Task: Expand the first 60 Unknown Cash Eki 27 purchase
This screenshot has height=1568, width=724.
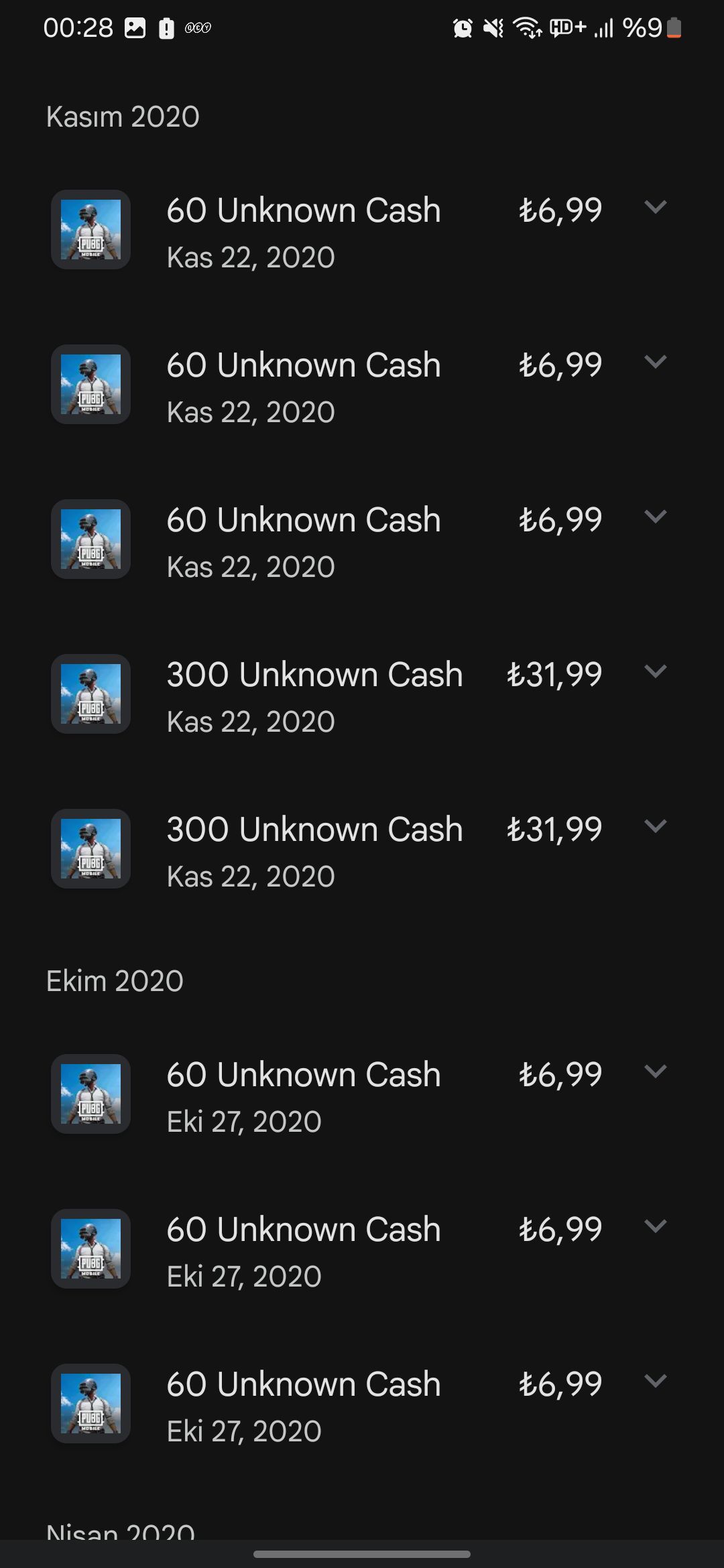Action: tap(655, 1071)
